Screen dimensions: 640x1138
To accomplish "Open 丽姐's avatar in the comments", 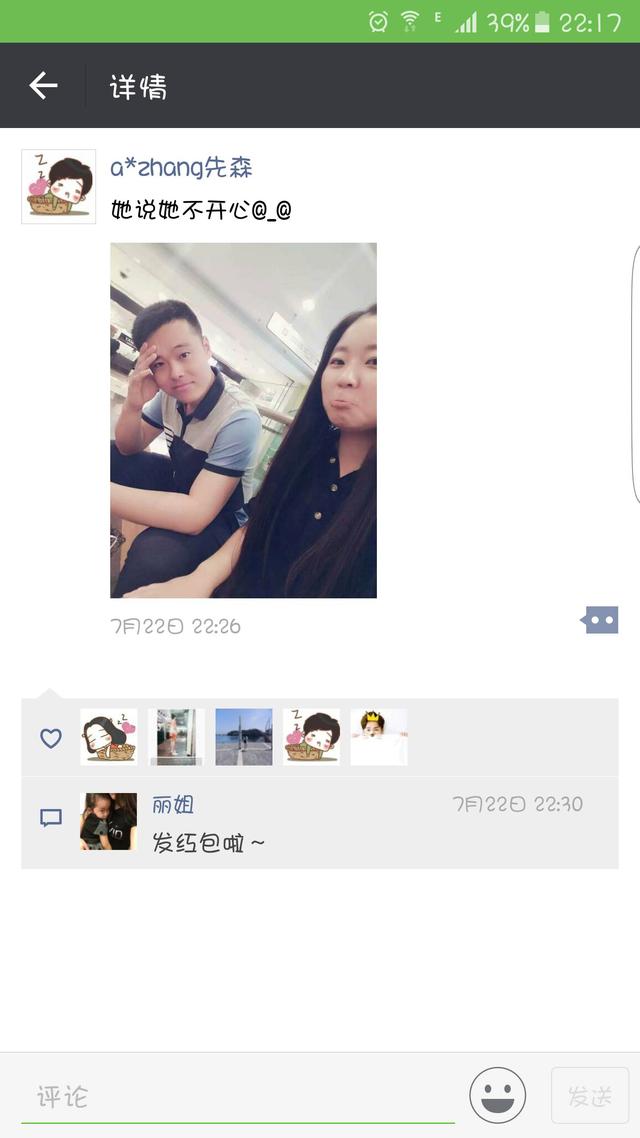I will 108,821.
